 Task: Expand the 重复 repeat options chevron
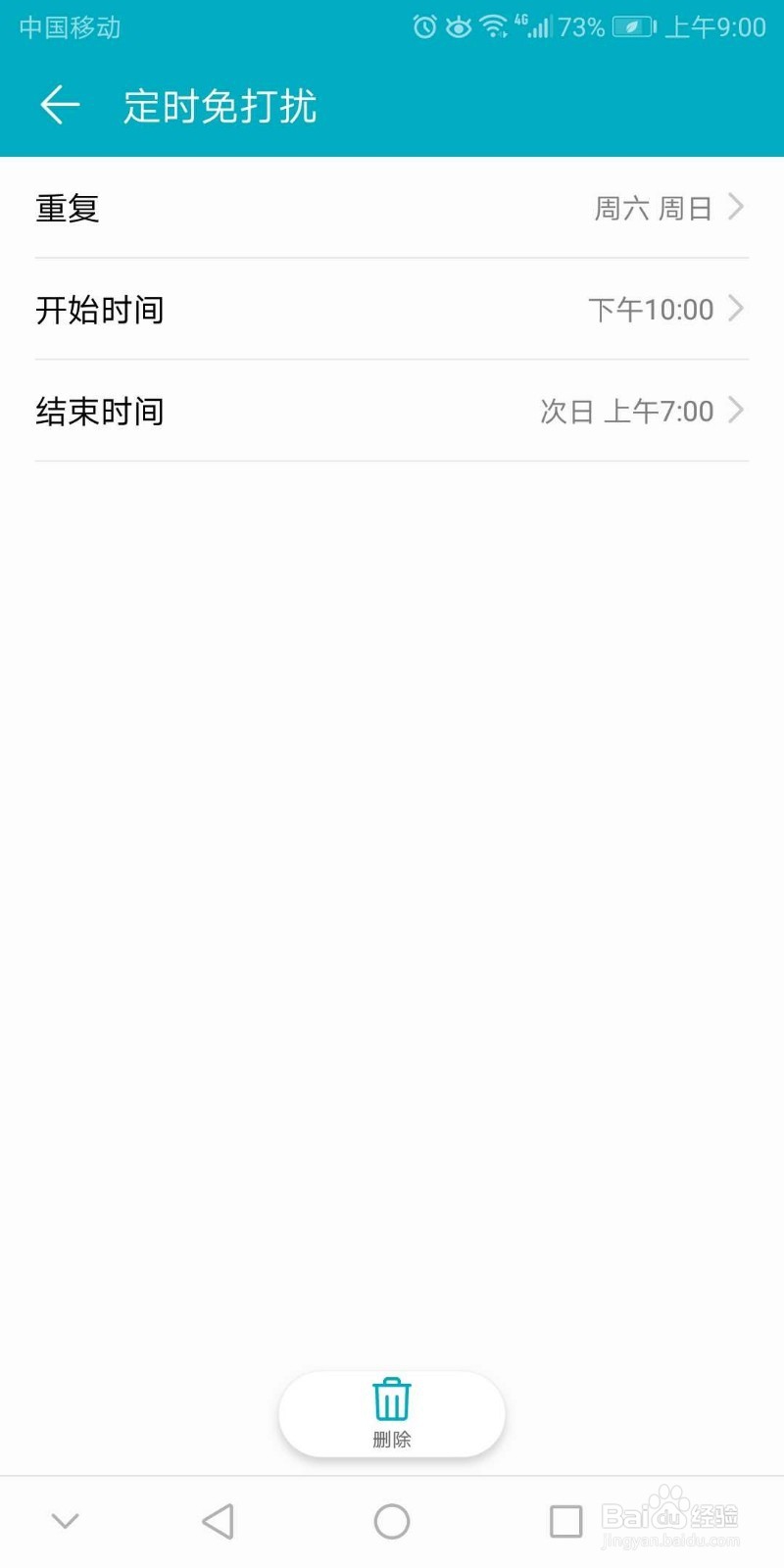[736, 207]
